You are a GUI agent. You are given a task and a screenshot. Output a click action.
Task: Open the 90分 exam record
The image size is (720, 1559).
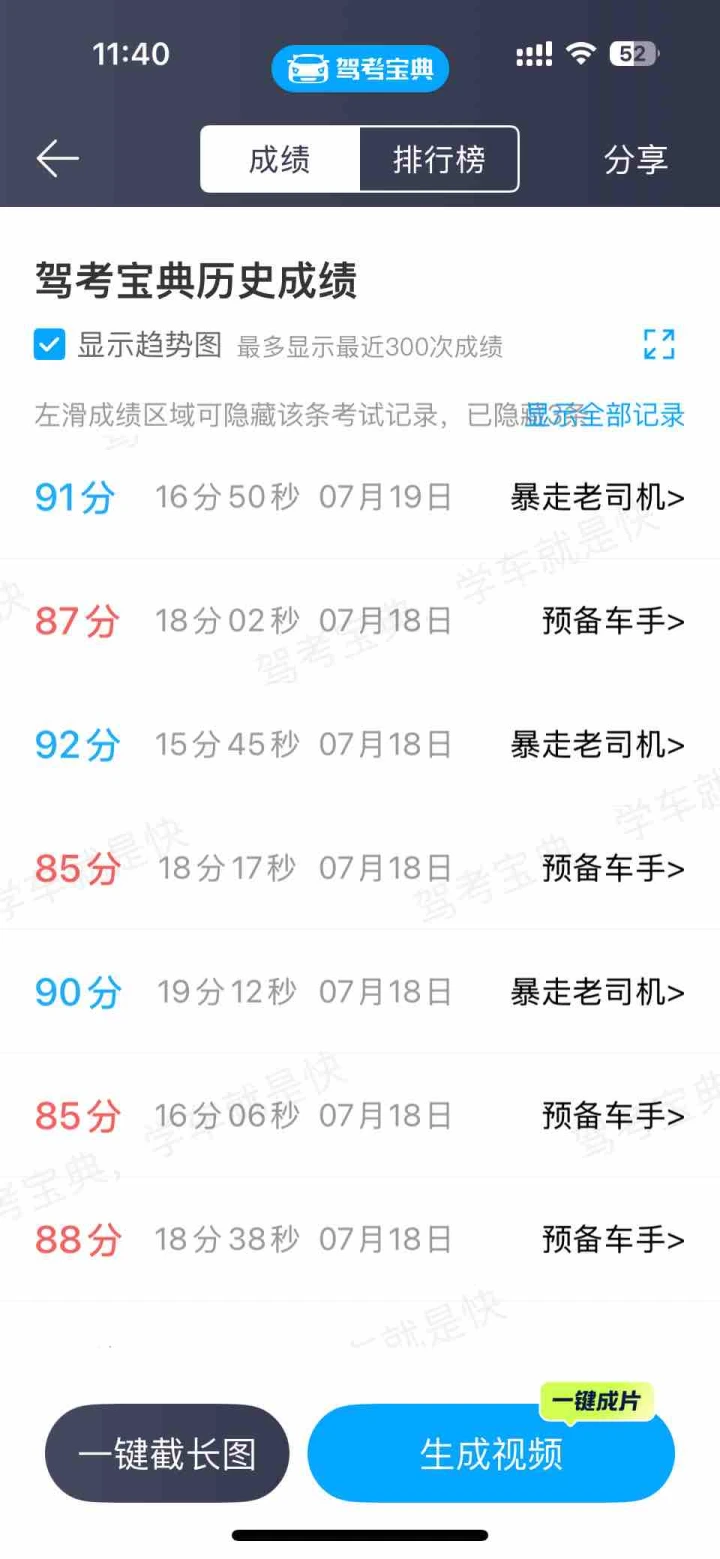(360, 992)
